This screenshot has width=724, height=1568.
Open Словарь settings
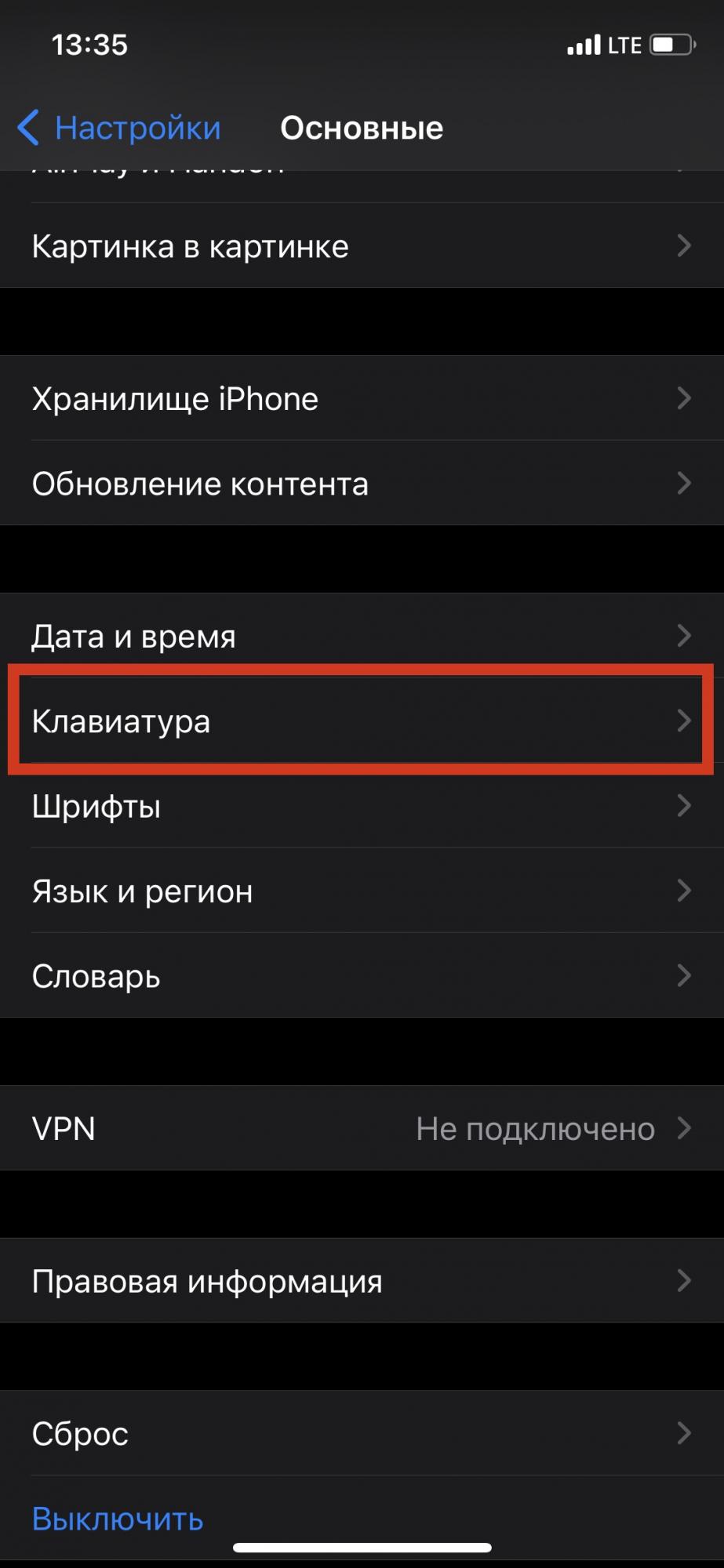point(361,976)
